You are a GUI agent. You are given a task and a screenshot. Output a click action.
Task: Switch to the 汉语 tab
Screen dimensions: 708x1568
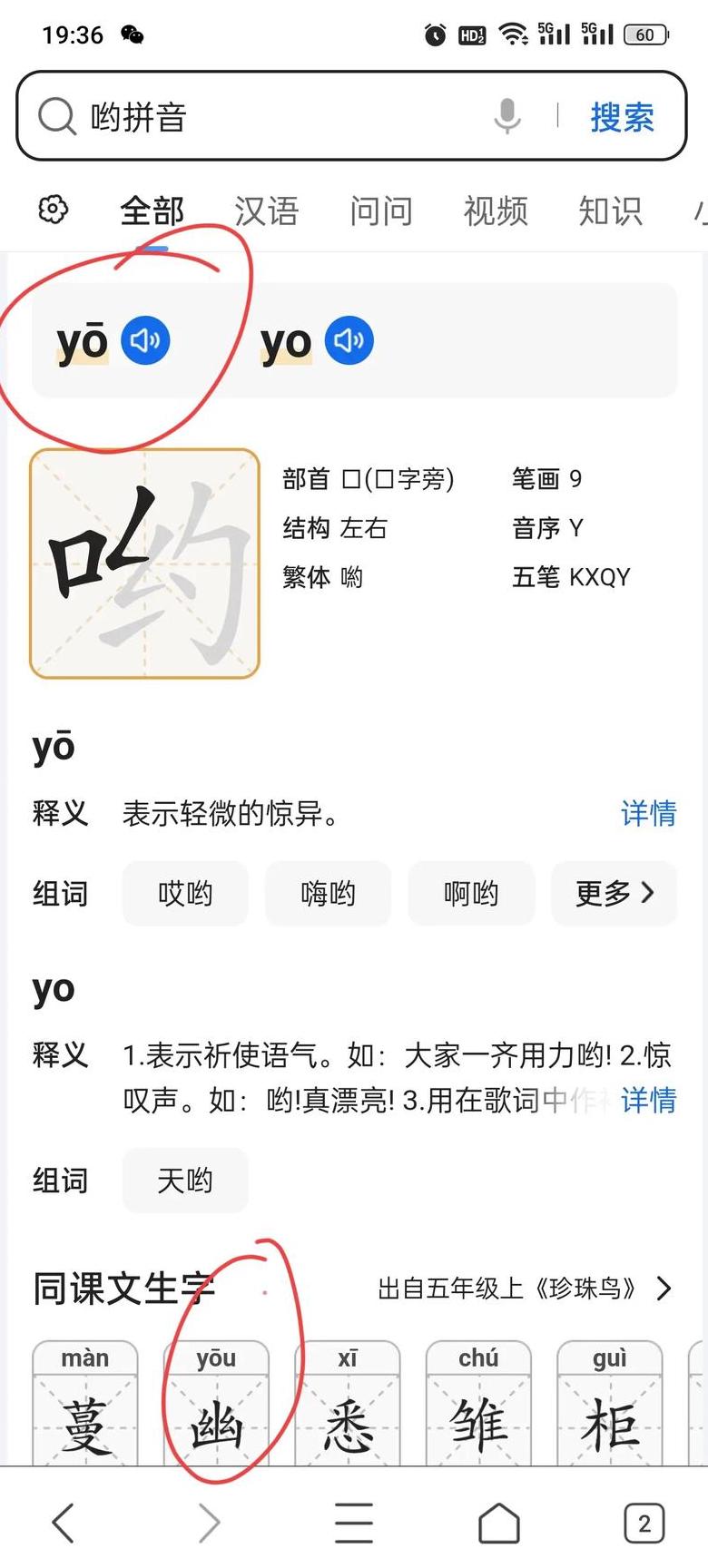point(266,211)
